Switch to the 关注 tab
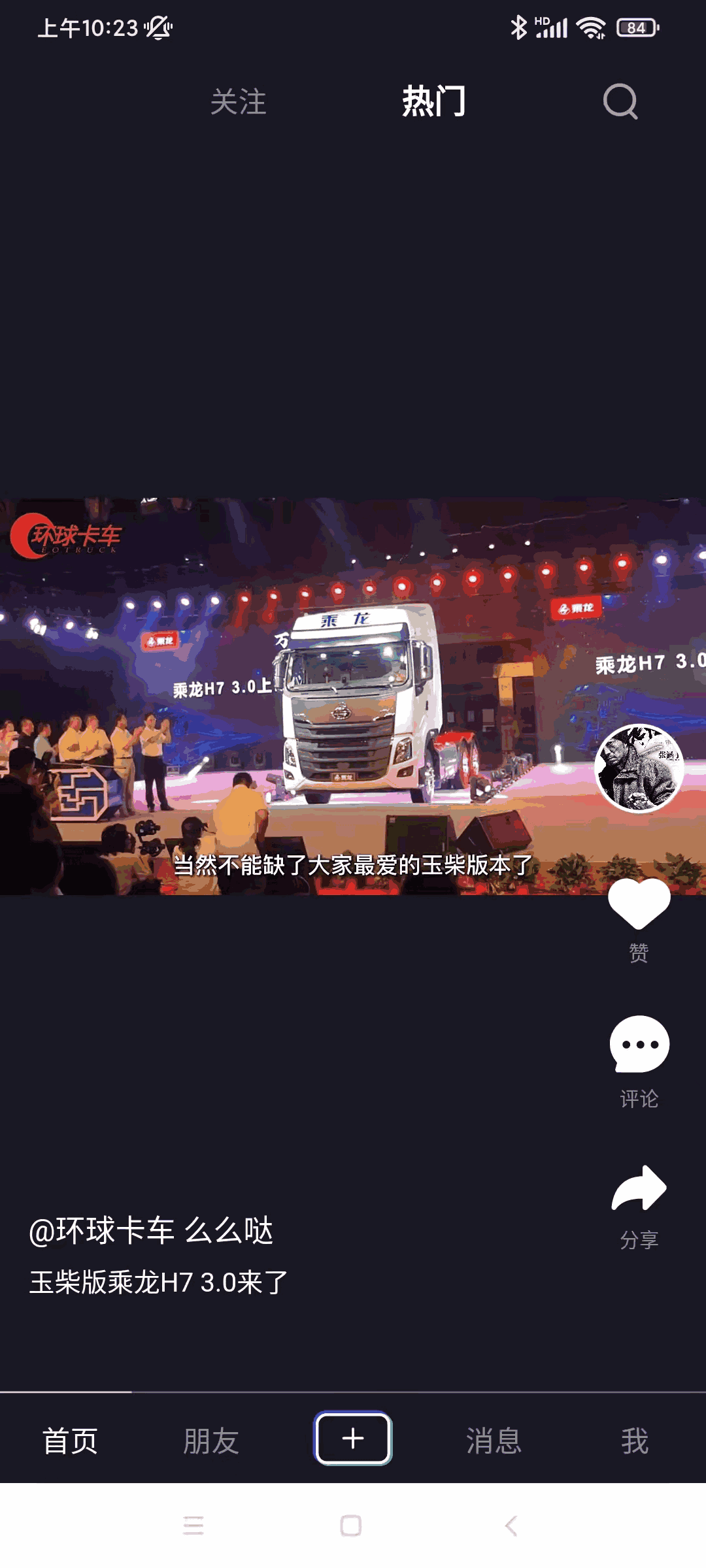The width and height of the screenshot is (706, 1568). pyautogui.click(x=238, y=103)
